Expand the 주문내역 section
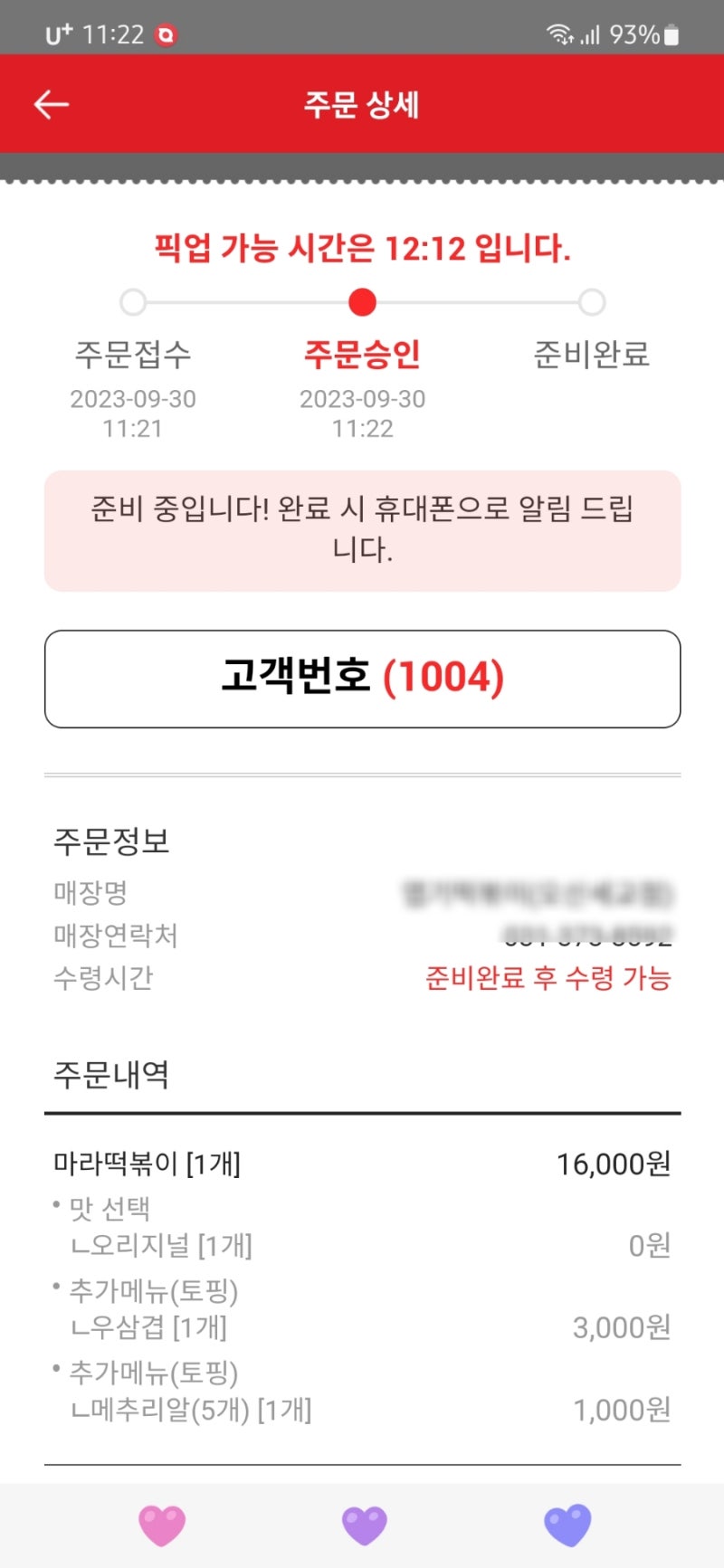724x1568 pixels. (x=110, y=1077)
